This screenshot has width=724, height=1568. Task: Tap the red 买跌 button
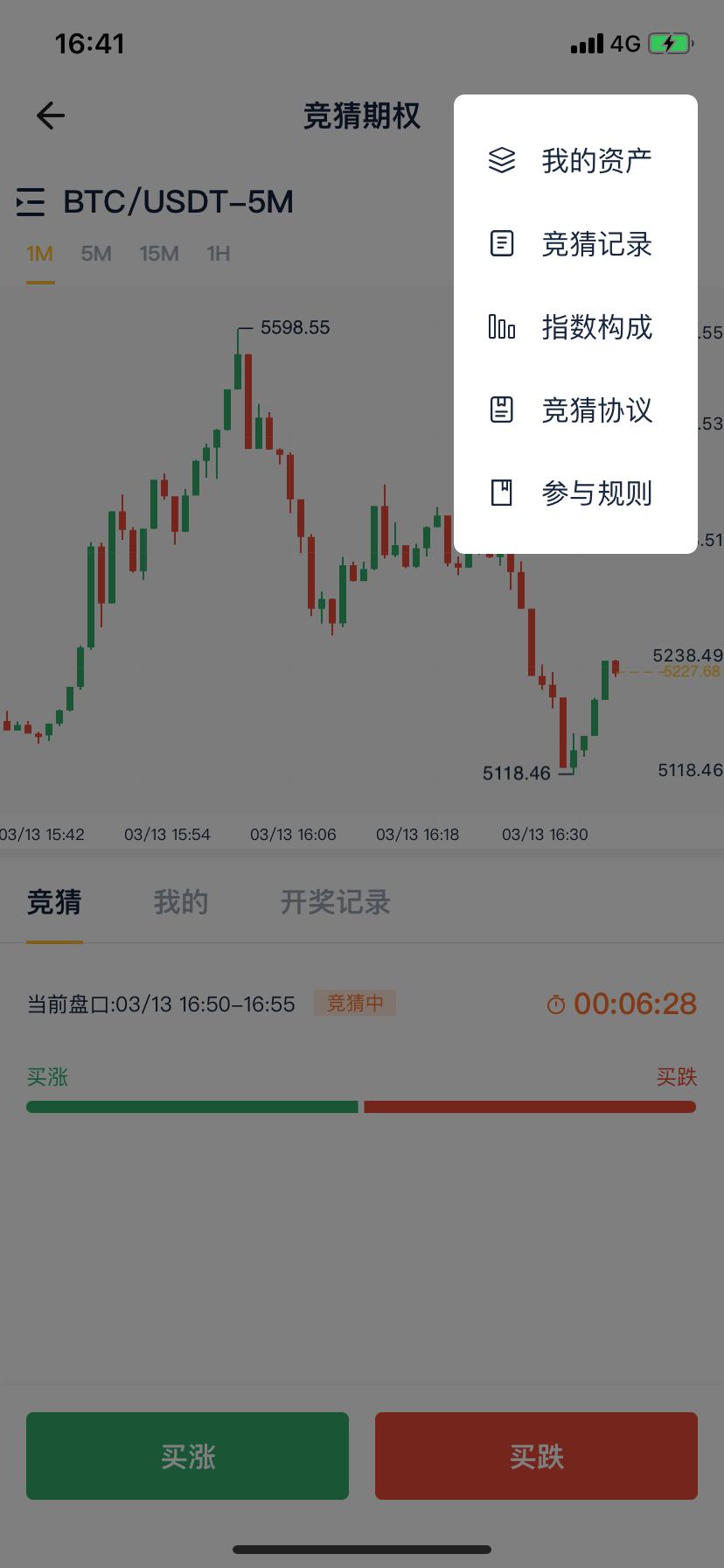536,1456
